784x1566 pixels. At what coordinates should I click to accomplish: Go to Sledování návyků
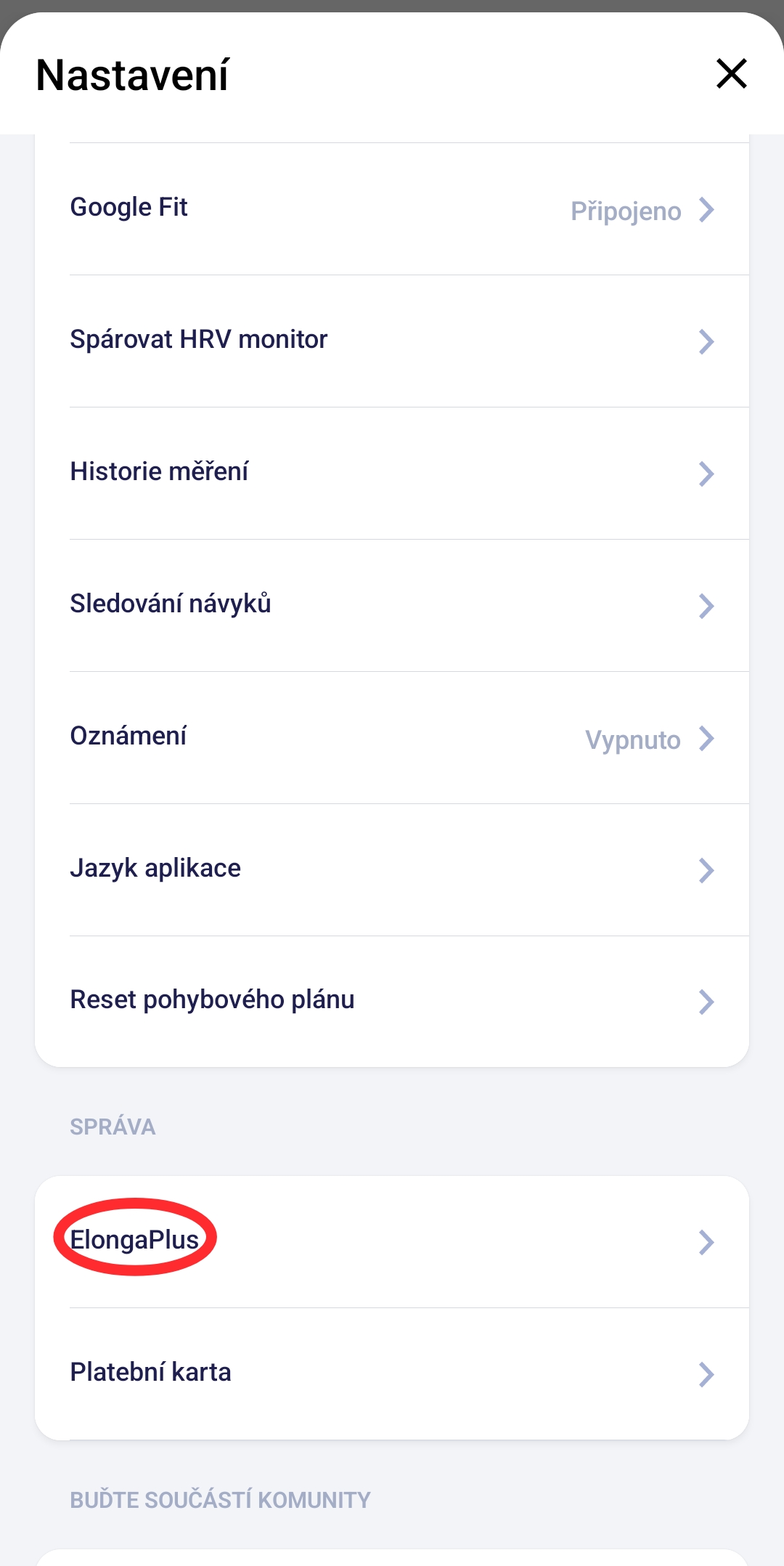pos(392,605)
